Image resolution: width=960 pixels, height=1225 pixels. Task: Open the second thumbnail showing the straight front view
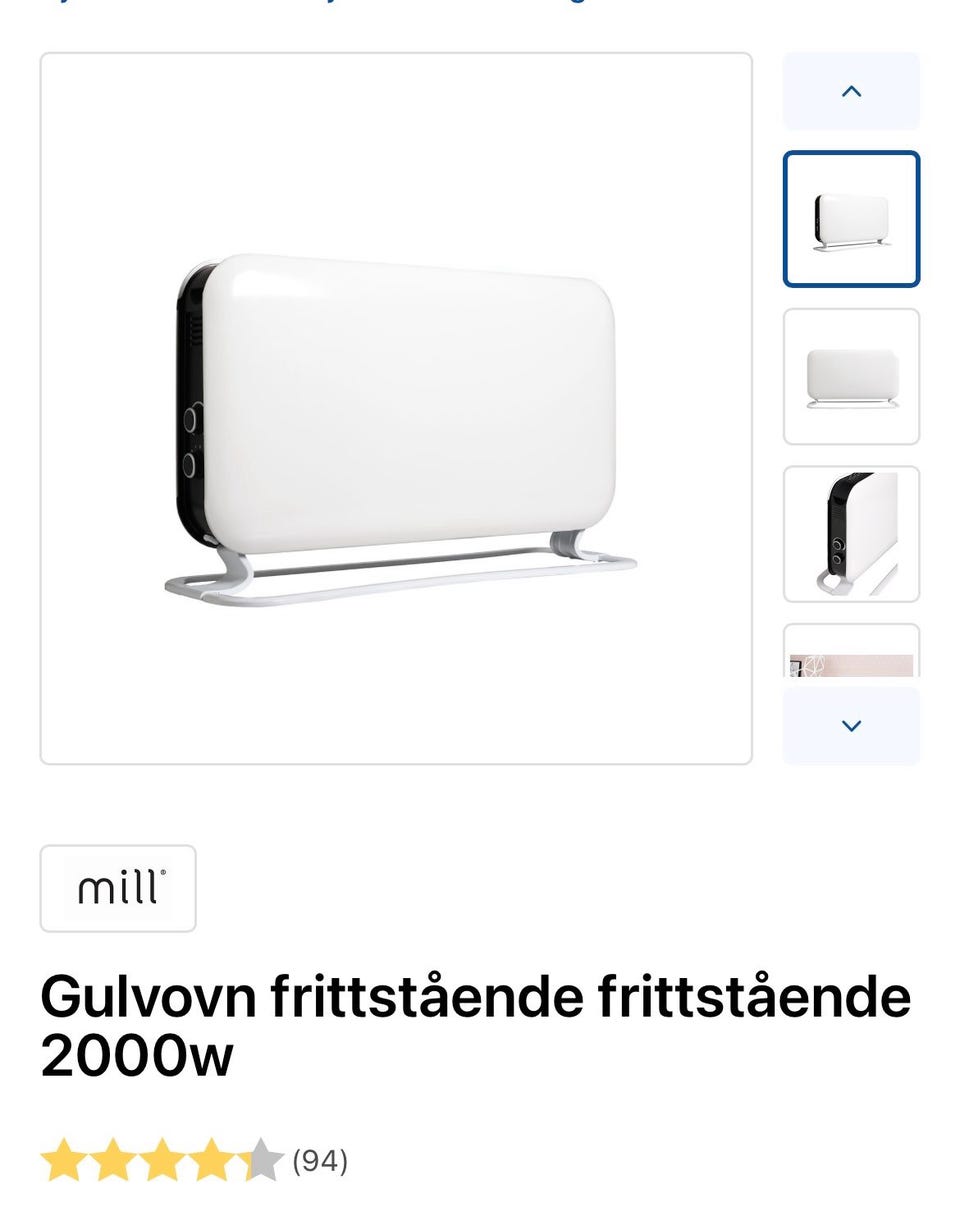point(850,377)
